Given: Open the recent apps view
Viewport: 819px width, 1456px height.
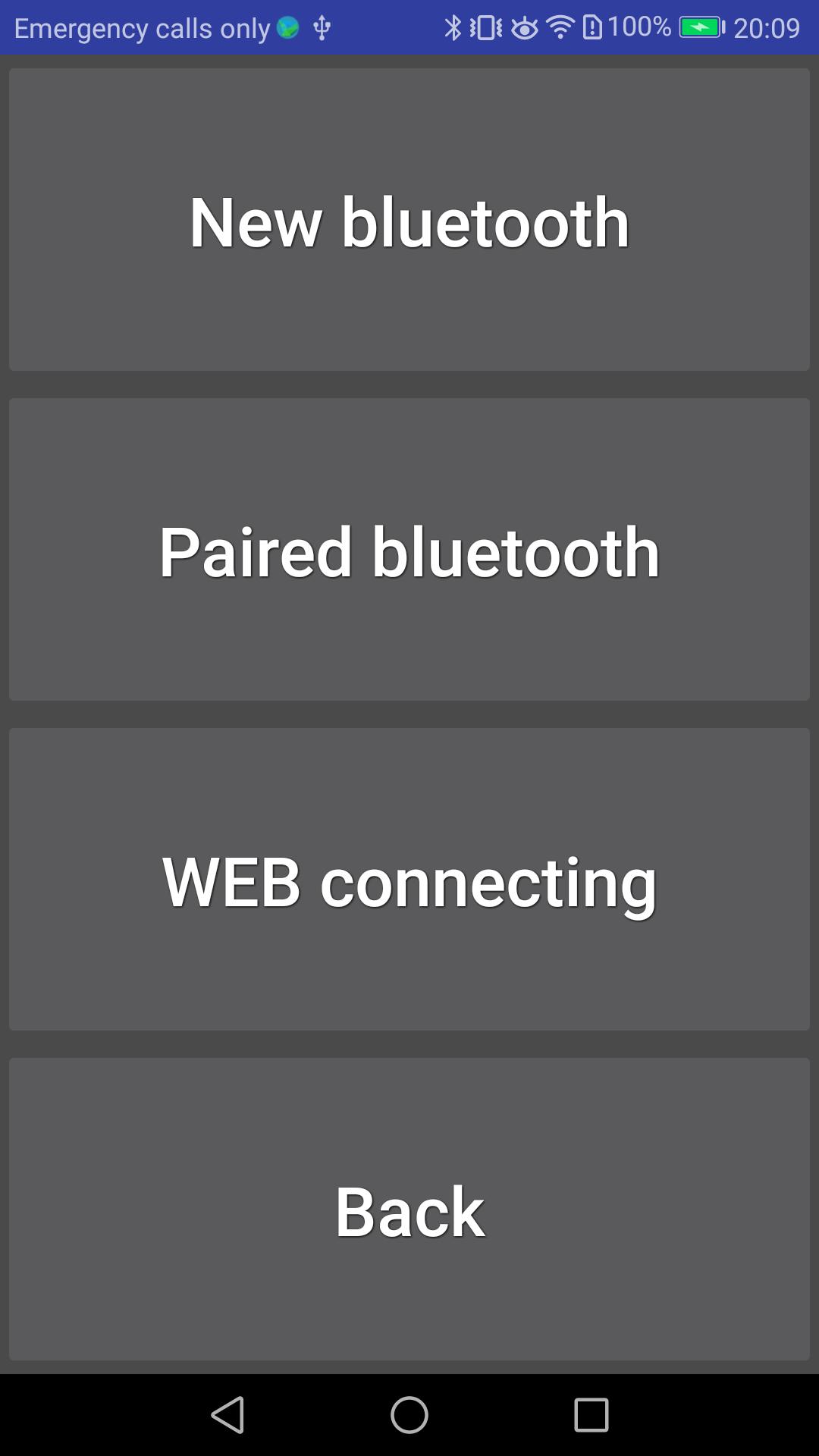Looking at the screenshot, I should coord(591,1415).
